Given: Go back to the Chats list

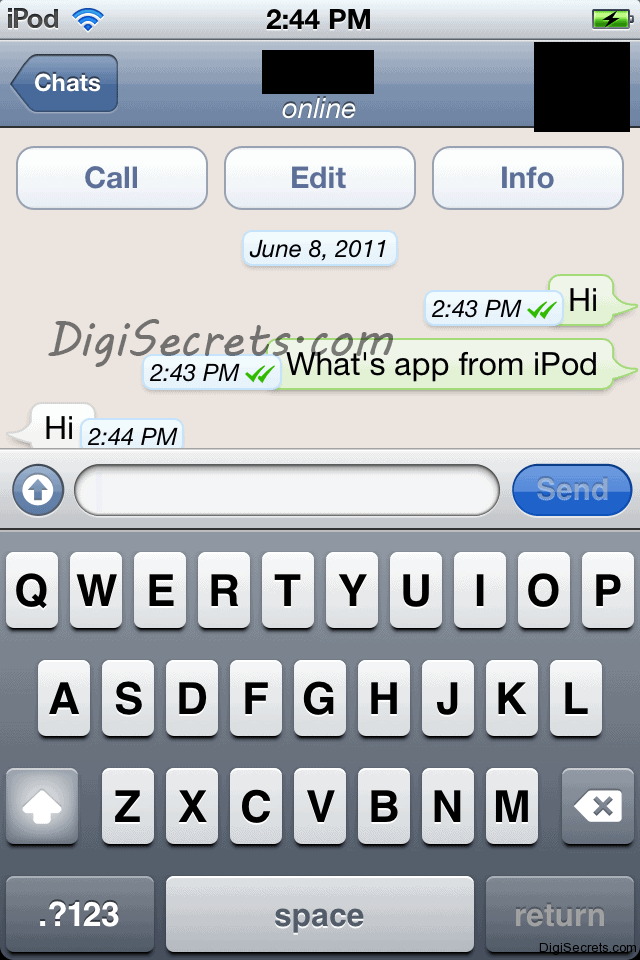Looking at the screenshot, I should 66,83.
